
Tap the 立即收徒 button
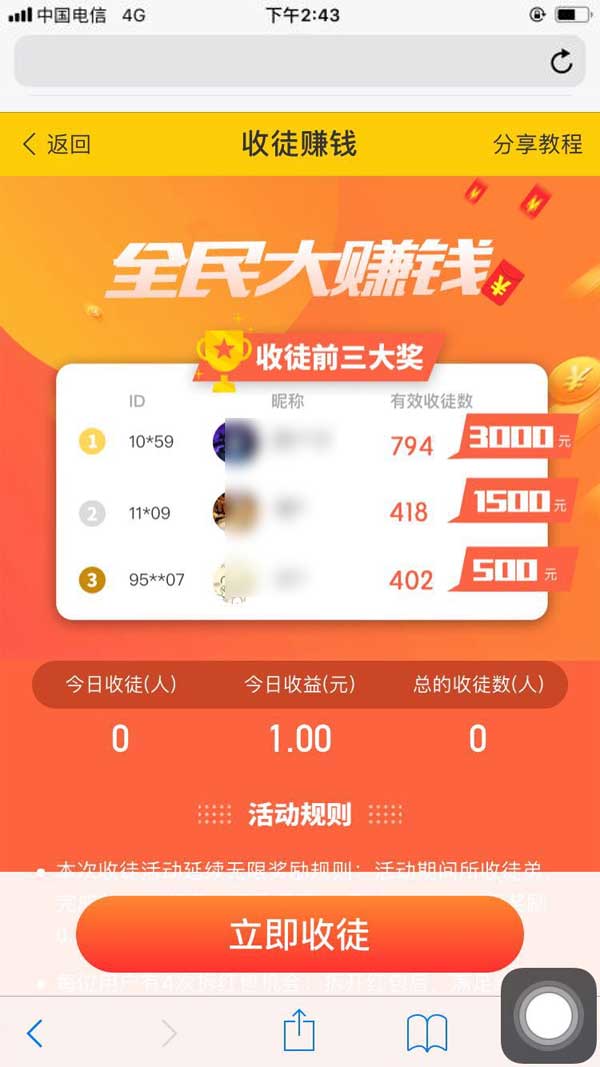click(x=300, y=934)
